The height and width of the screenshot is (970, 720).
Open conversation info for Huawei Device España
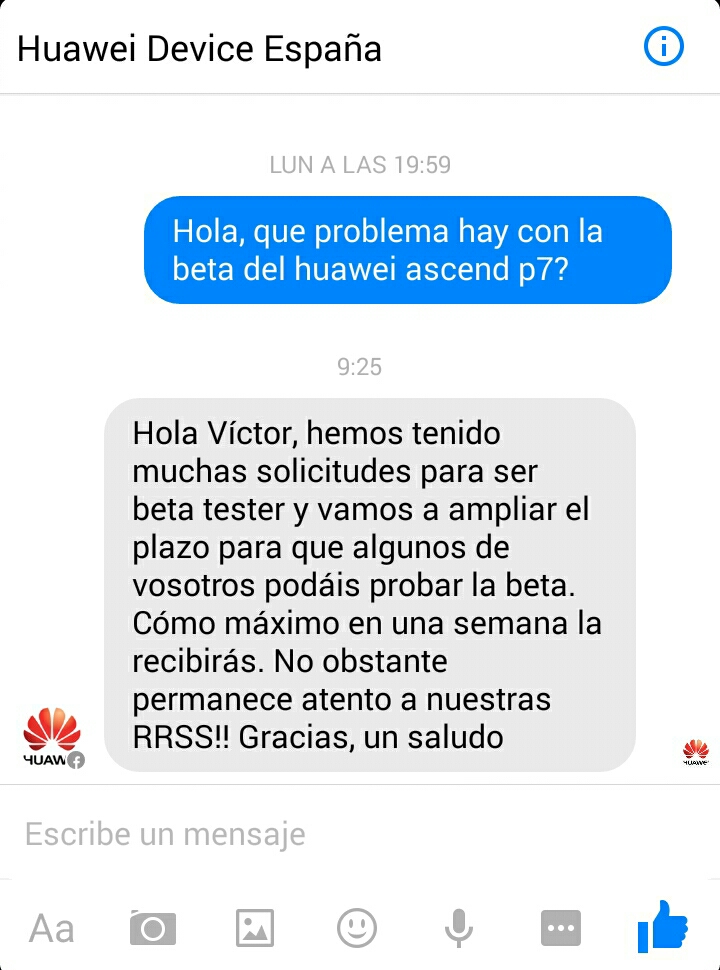coord(664,47)
